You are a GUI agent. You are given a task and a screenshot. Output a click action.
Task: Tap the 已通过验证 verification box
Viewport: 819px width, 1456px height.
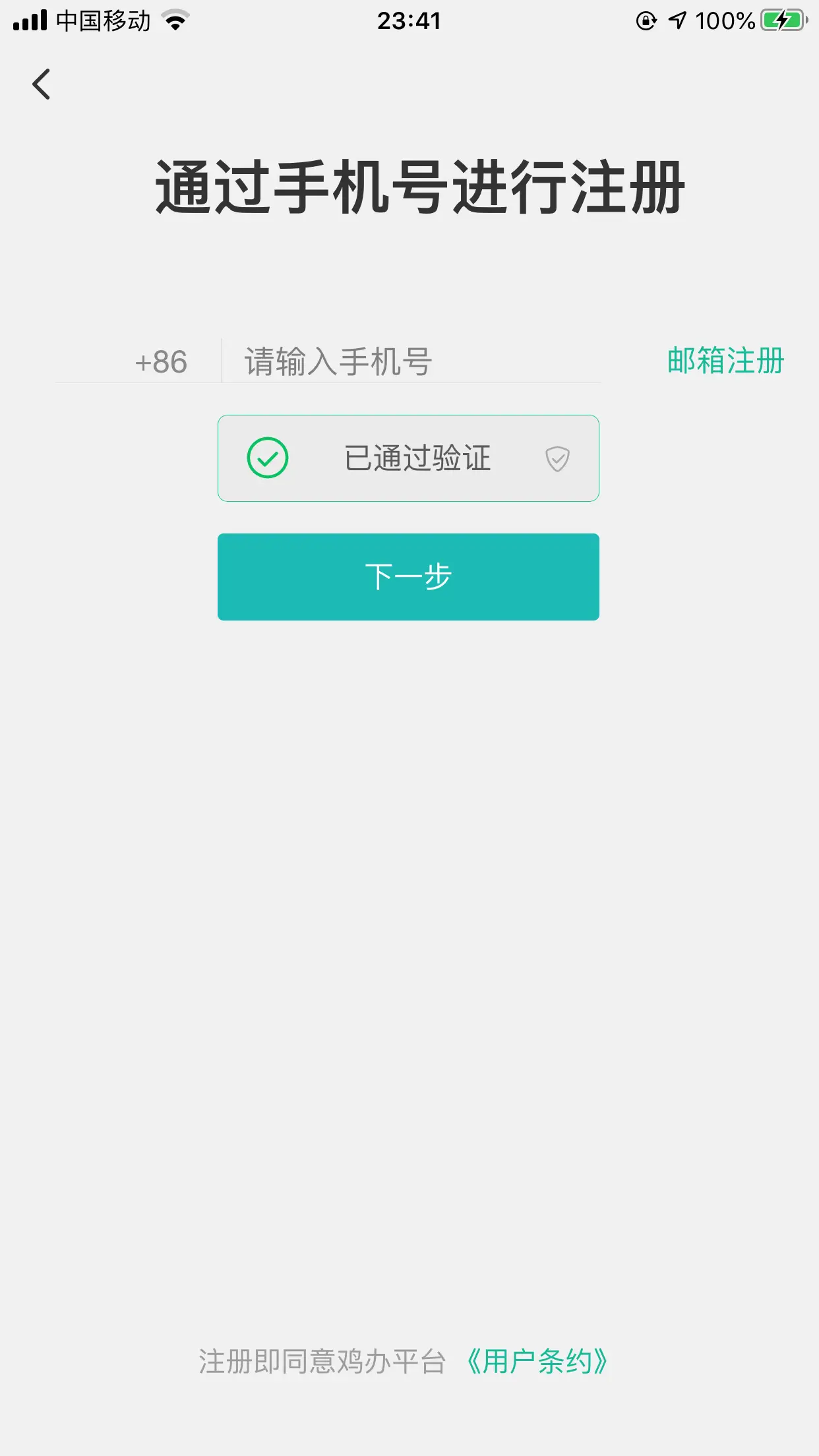tap(408, 458)
